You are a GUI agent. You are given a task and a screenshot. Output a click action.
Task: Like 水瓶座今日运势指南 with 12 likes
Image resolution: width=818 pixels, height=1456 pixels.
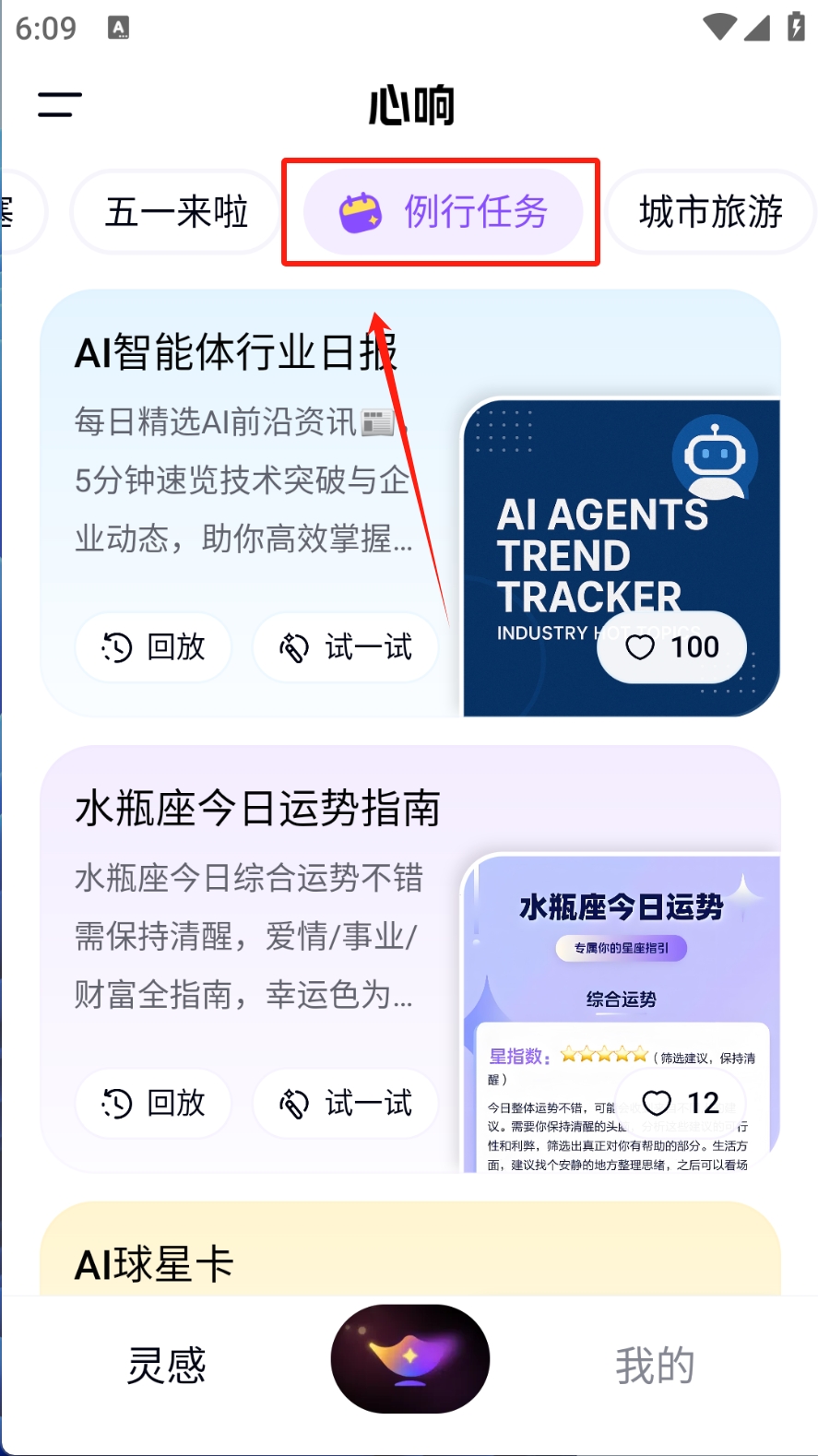coord(681,1103)
